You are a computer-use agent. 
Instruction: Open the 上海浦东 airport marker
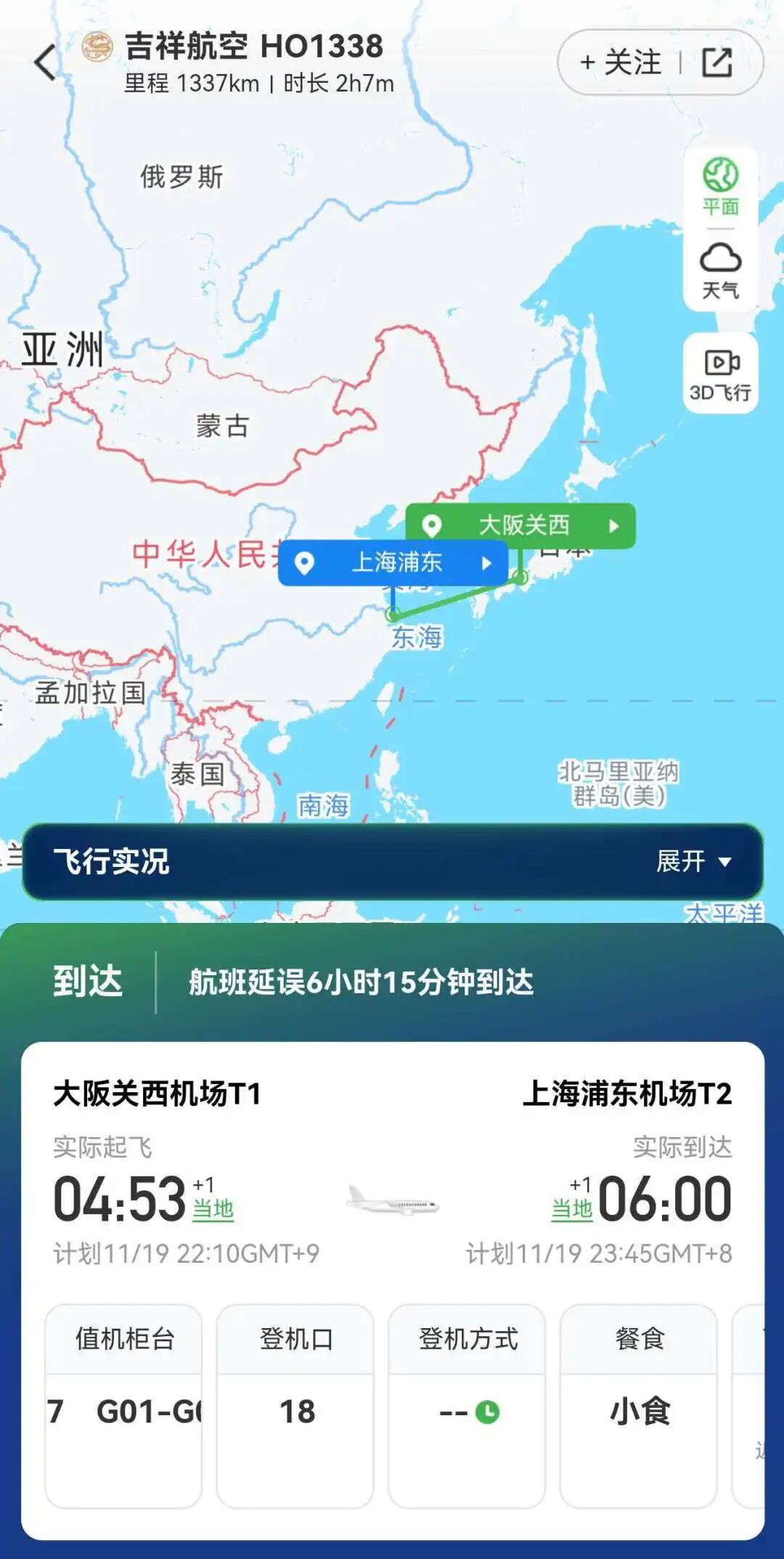click(x=393, y=562)
